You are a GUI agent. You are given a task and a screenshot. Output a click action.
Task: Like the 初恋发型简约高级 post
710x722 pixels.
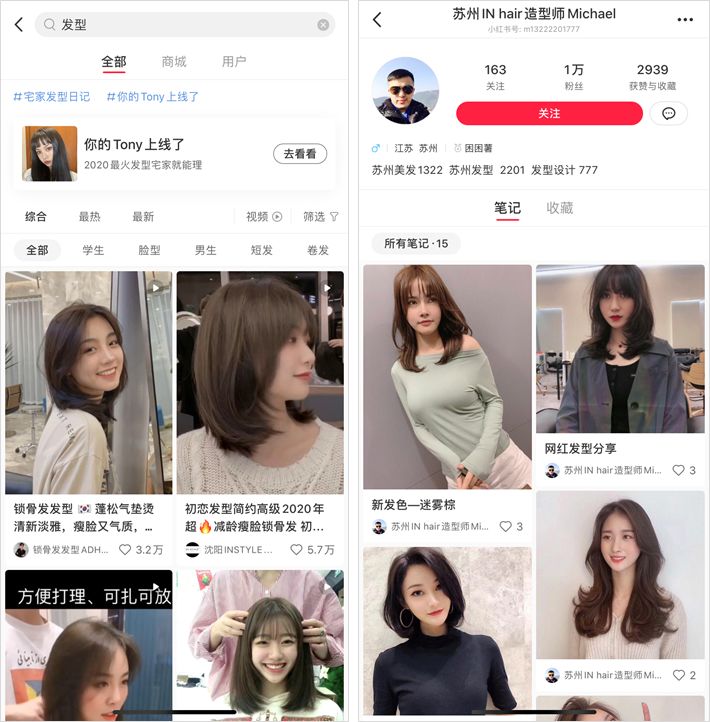coord(297,549)
